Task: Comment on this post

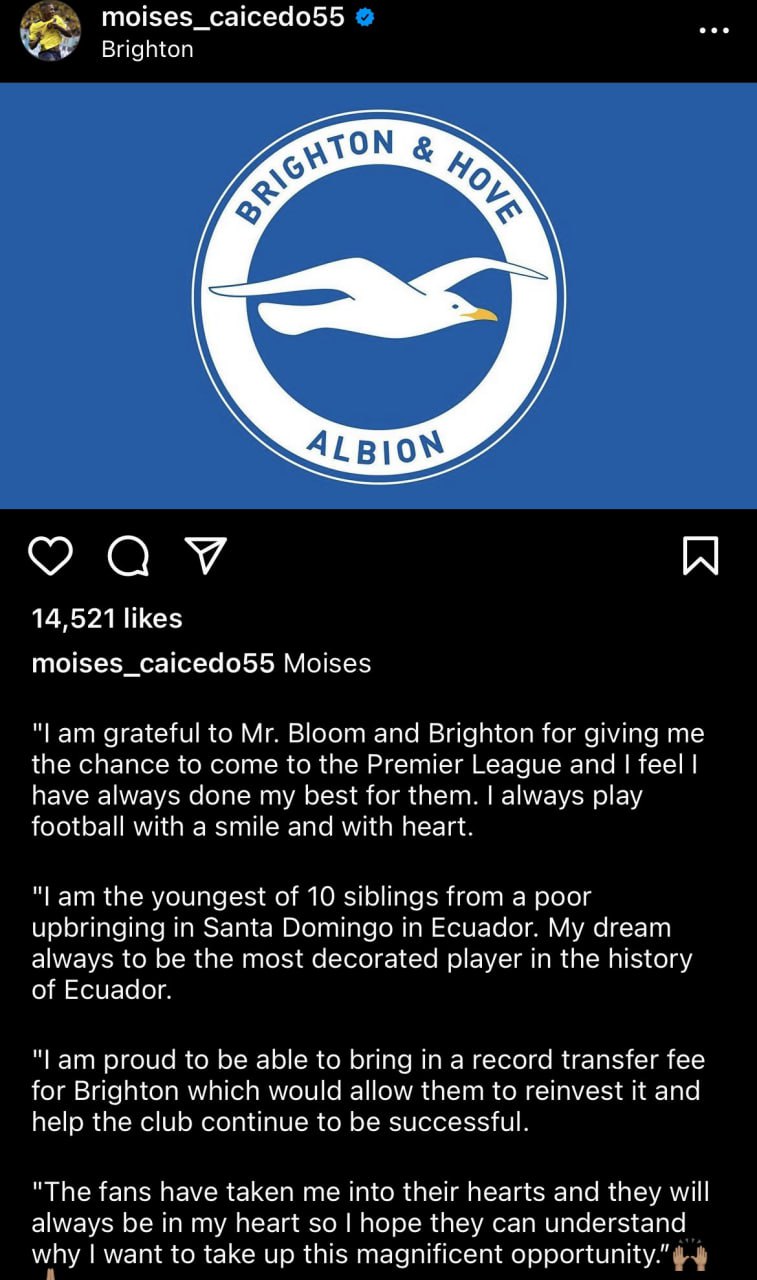Action: point(128,556)
